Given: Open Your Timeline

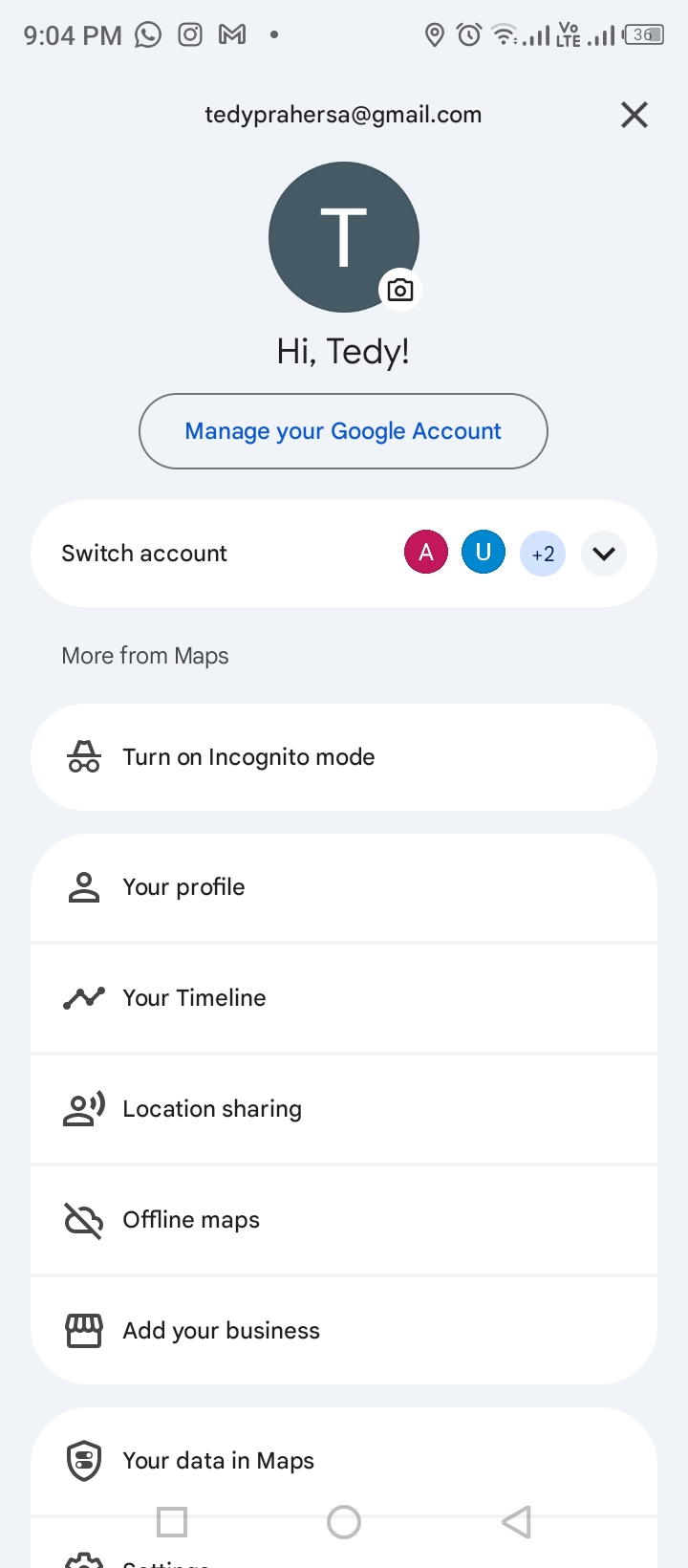Looking at the screenshot, I should pyautogui.click(x=344, y=998).
